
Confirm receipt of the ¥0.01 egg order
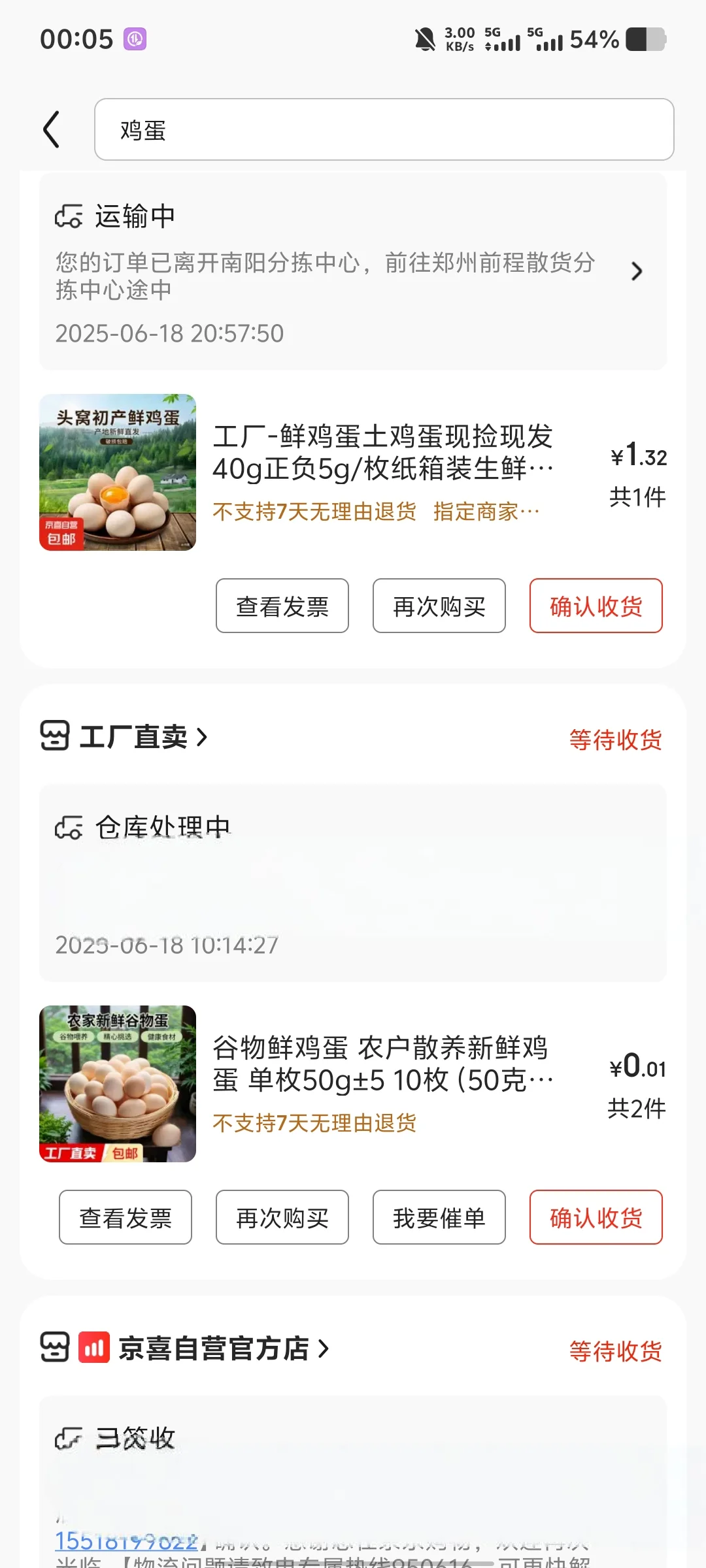(x=596, y=1217)
